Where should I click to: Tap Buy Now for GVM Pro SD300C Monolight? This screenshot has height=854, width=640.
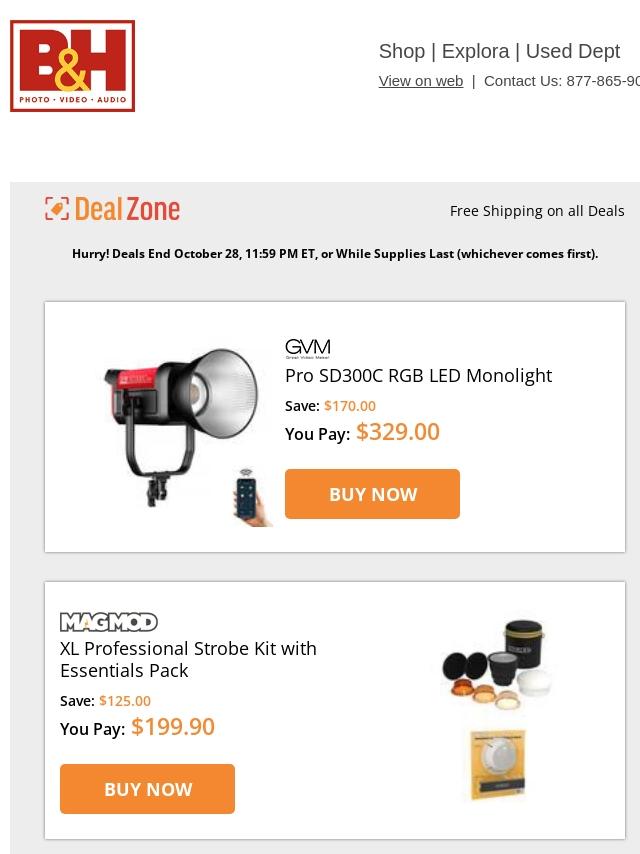pos(372,494)
